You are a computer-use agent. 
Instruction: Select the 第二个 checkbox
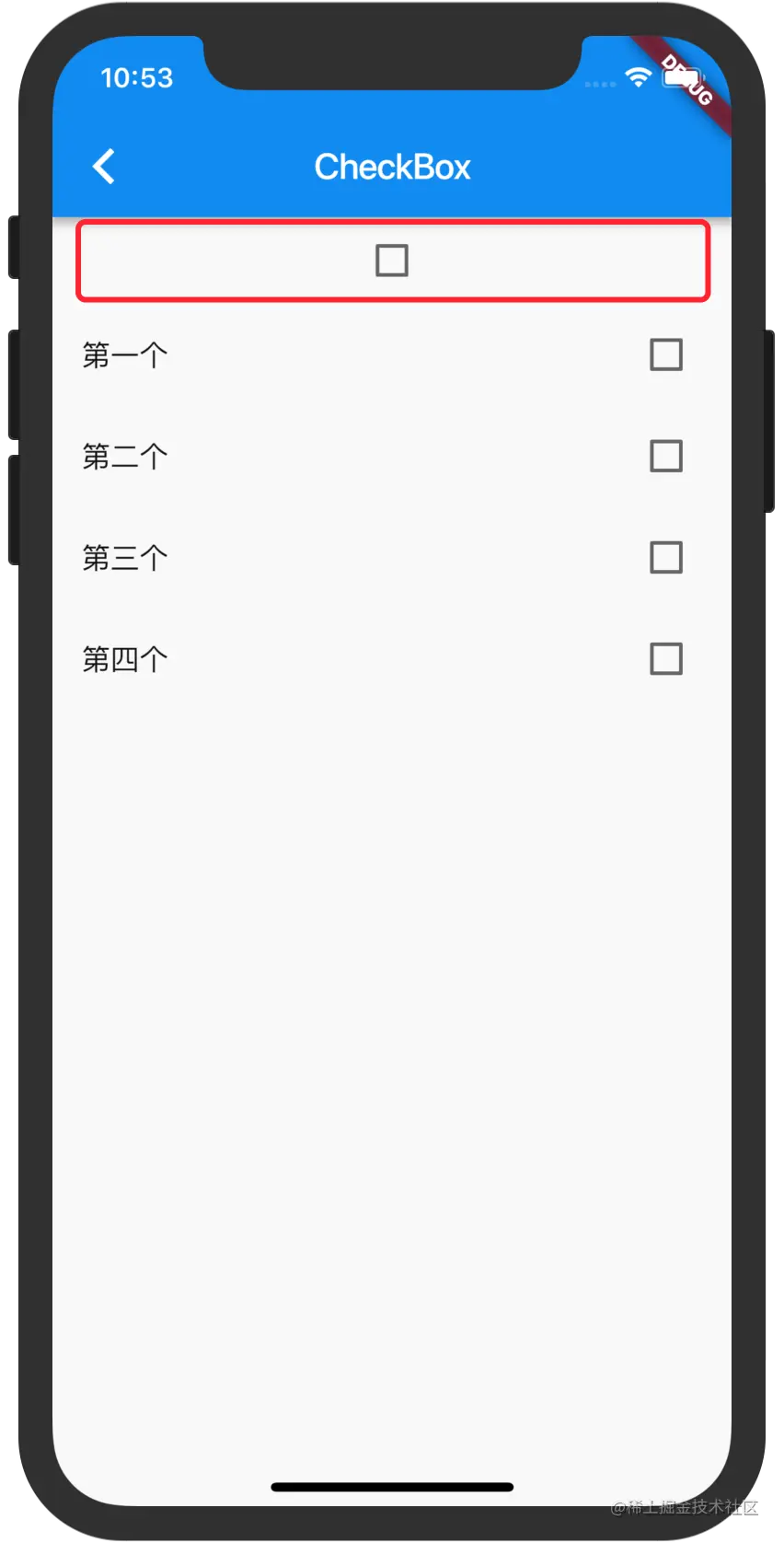[666, 456]
